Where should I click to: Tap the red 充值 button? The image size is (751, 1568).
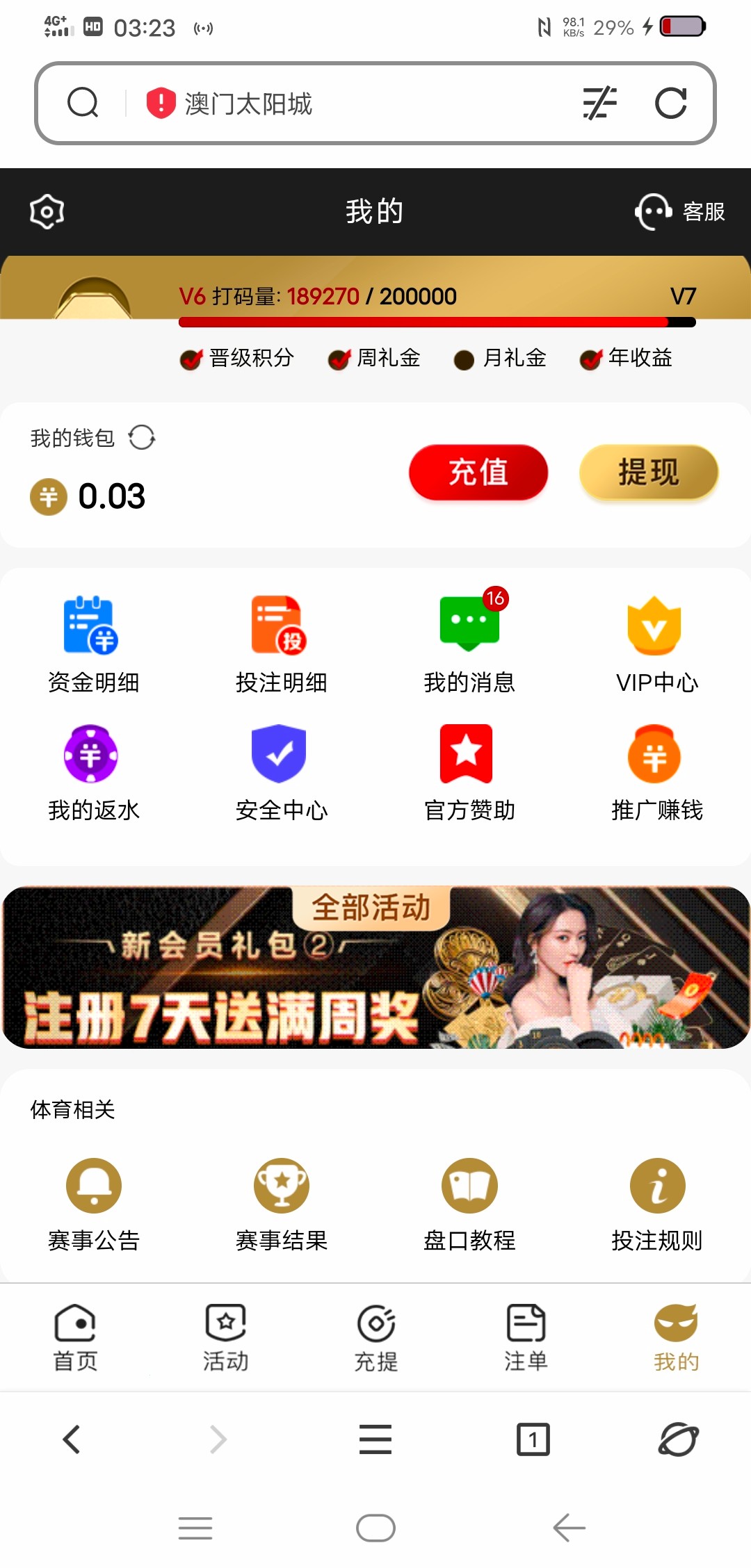pos(478,473)
